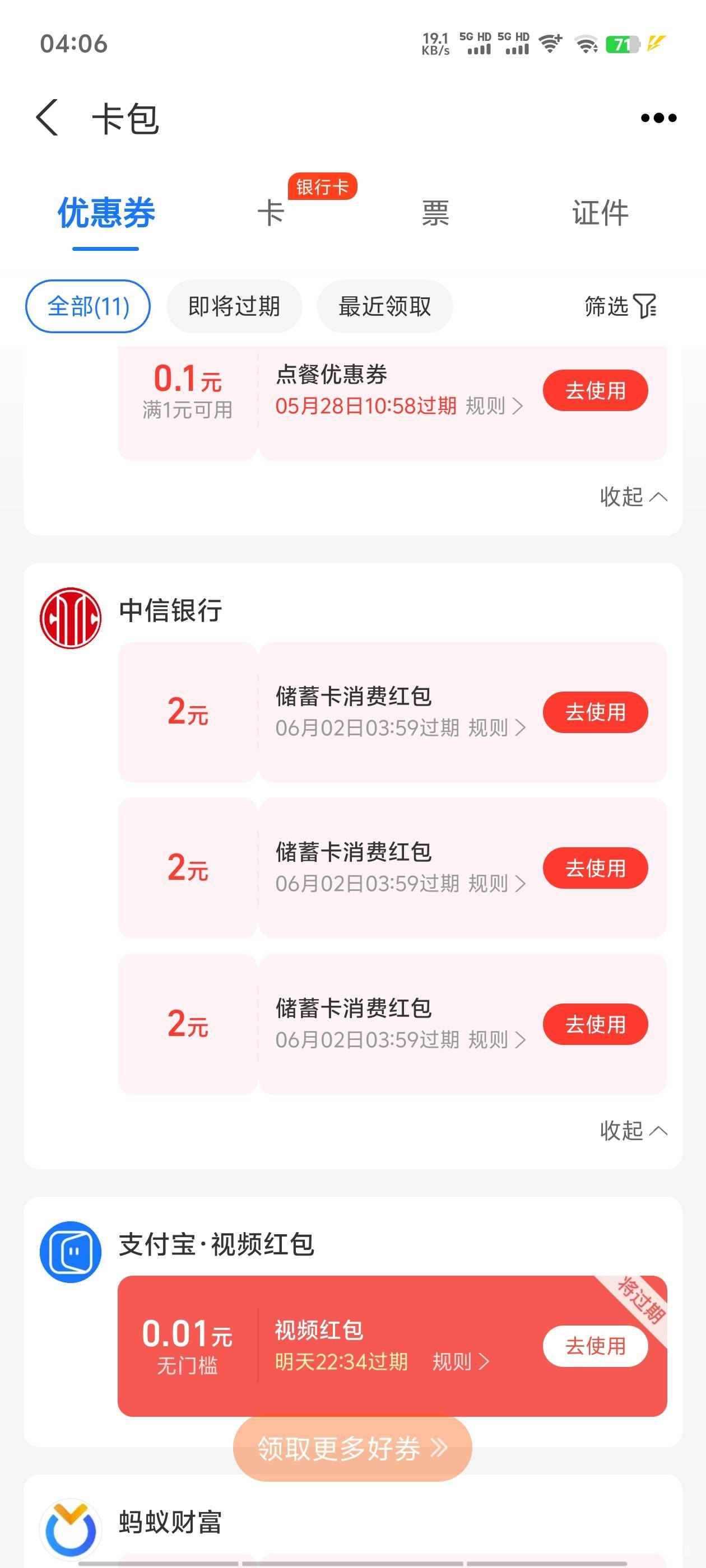Use the 点餐优惠券 coupon
The height and width of the screenshot is (1568, 706).
pyautogui.click(x=595, y=390)
